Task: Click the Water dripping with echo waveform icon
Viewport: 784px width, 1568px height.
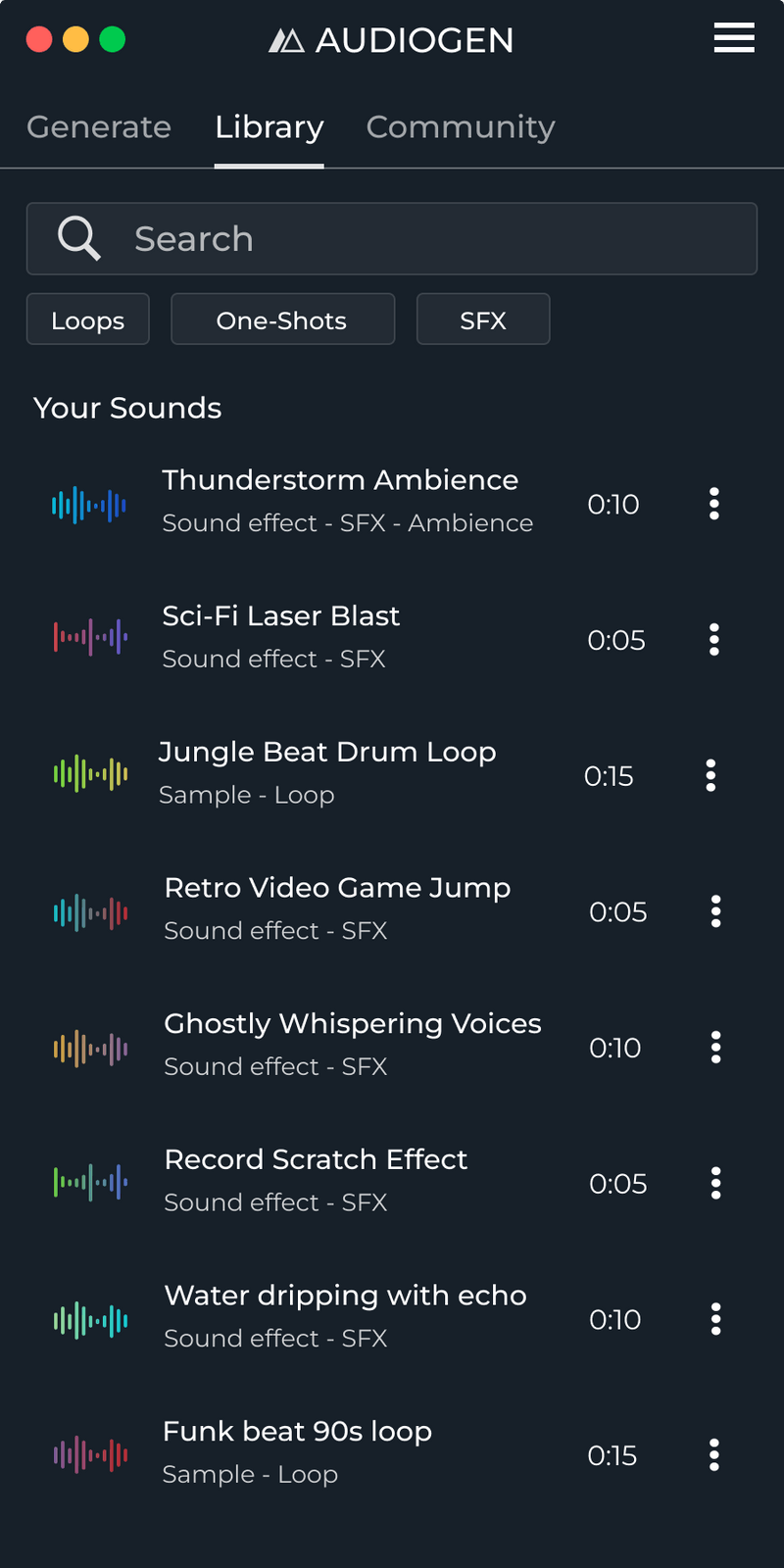Action: [x=89, y=1319]
